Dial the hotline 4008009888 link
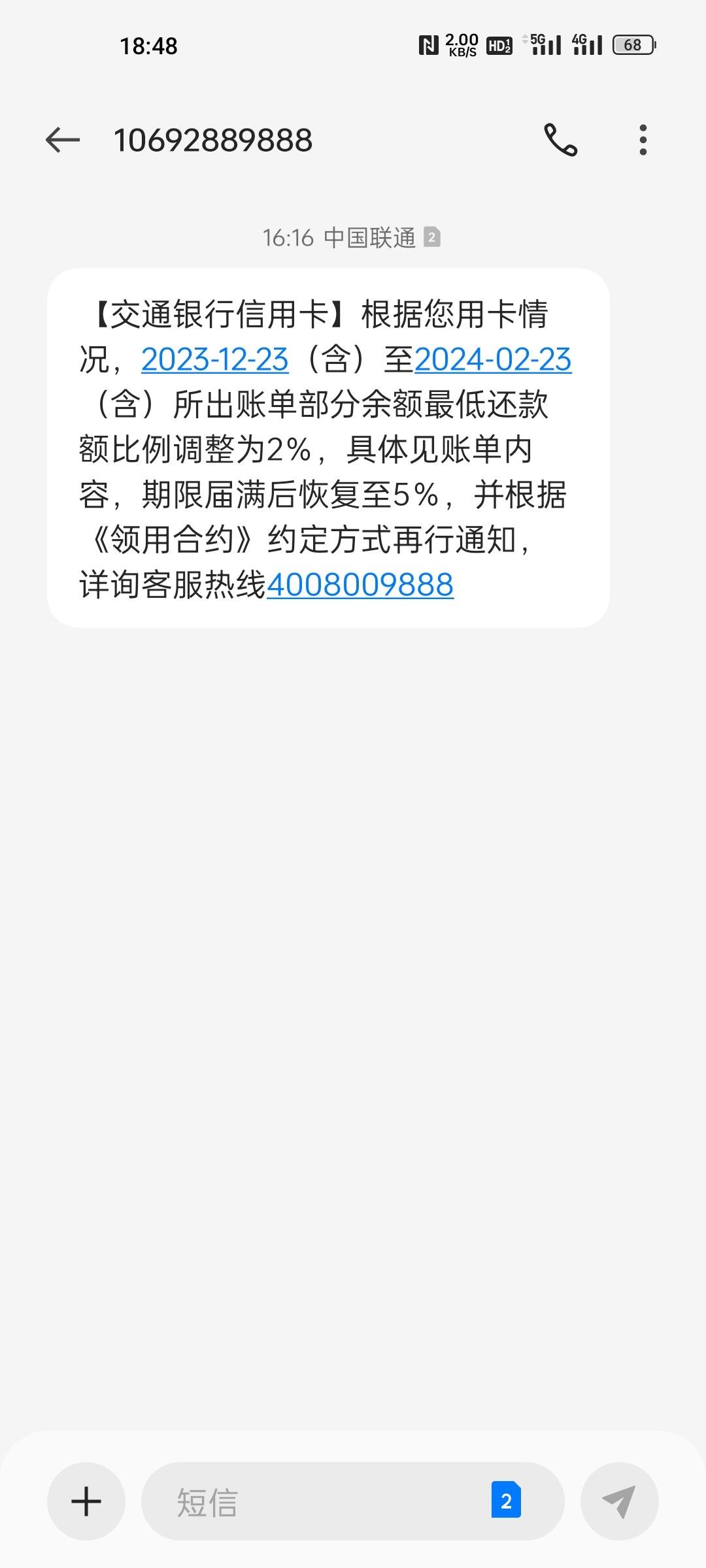The image size is (706, 1568). pyautogui.click(x=360, y=585)
